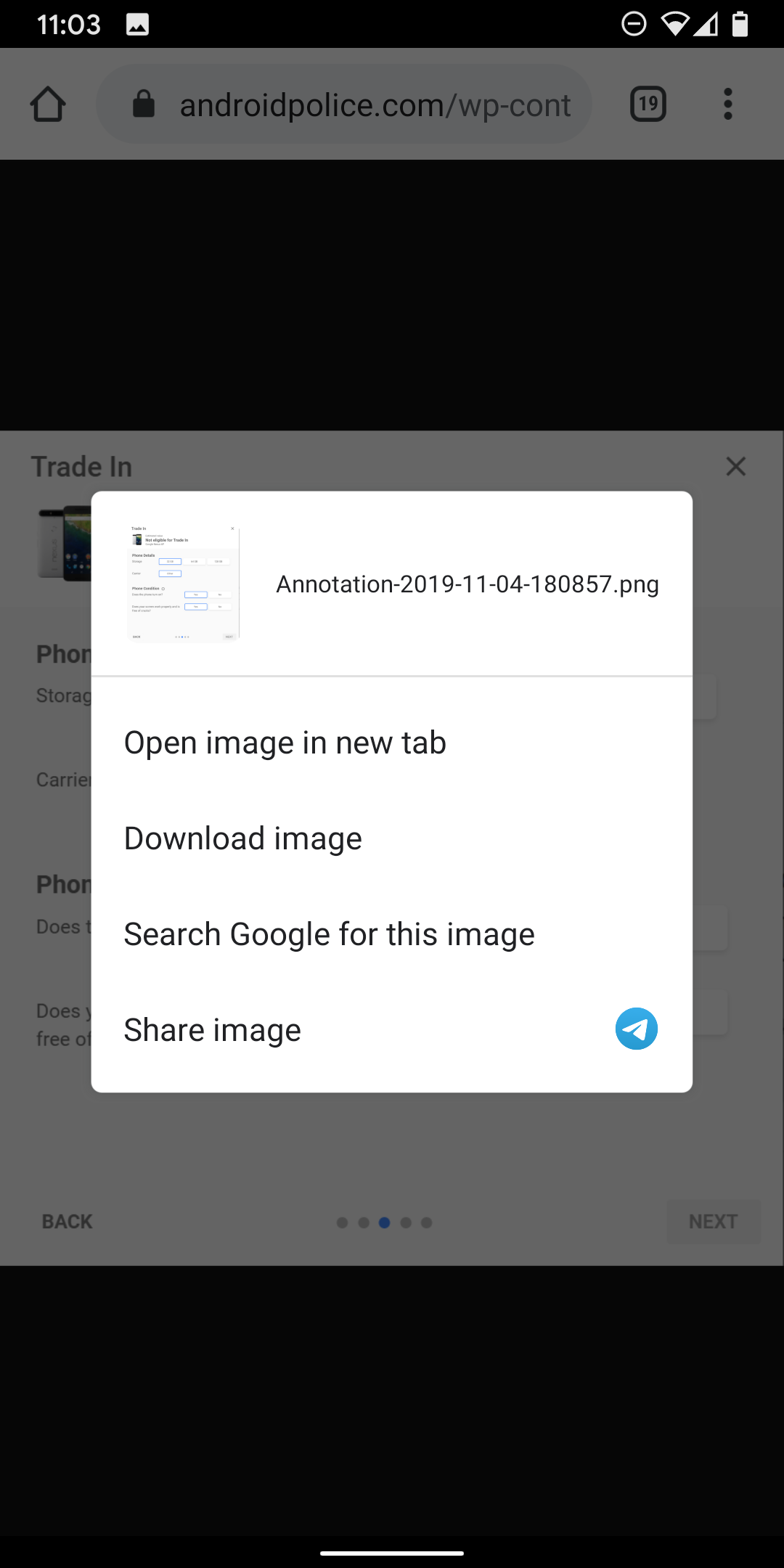Image resolution: width=784 pixels, height=1568 pixels.
Task: Open Chrome's three-dot overflow menu
Action: (x=728, y=104)
